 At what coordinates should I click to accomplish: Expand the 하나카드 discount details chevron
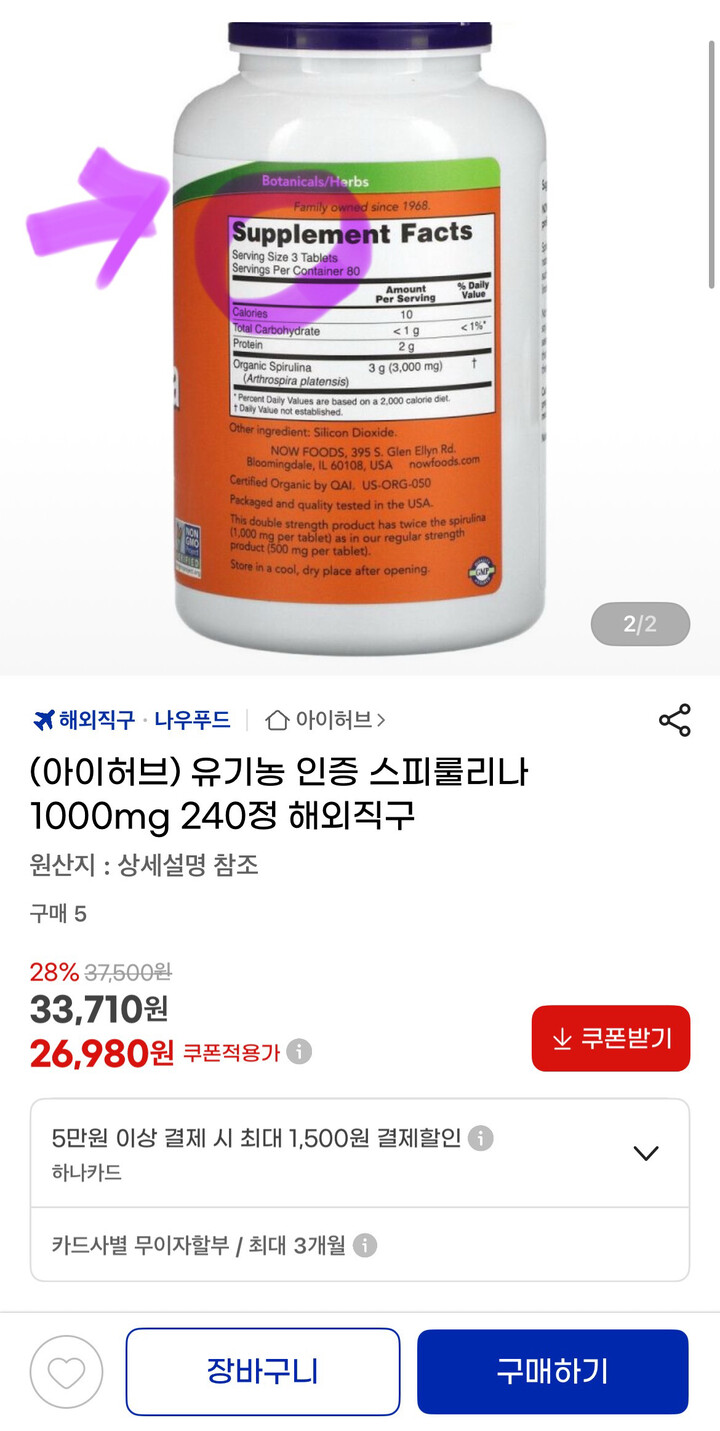[646, 1152]
